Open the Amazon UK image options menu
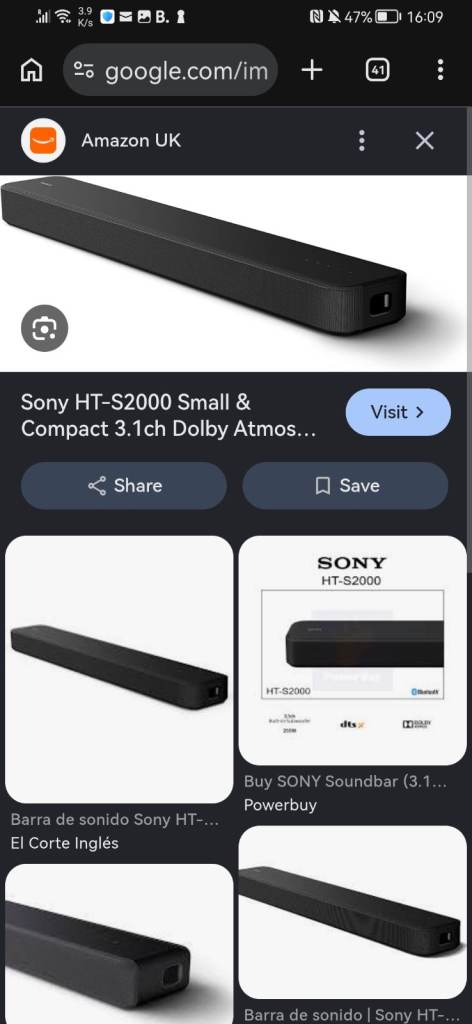The width and height of the screenshot is (472, 1024). tap(362, 140)
